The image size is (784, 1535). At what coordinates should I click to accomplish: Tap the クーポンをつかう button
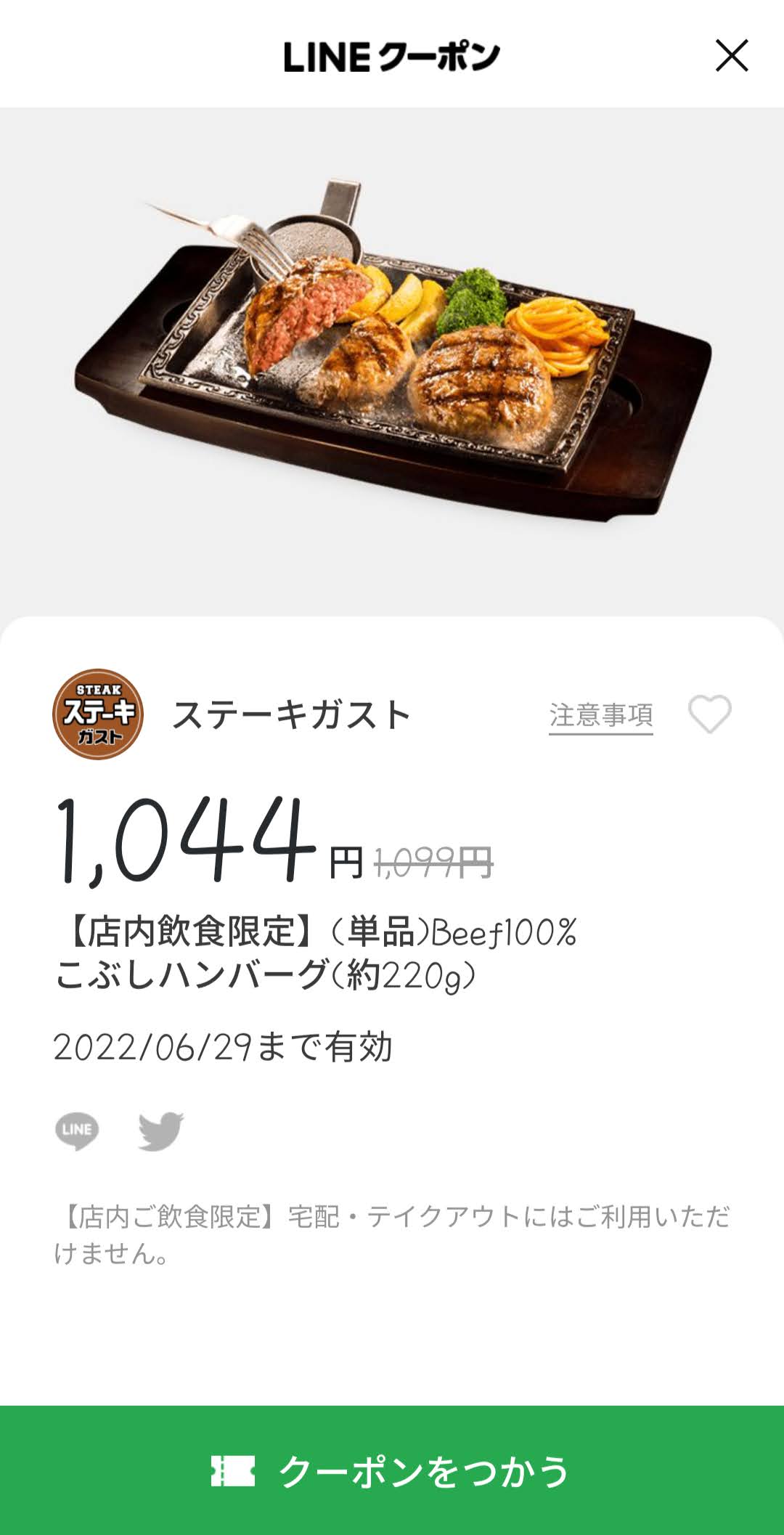pyautogui.click(x=392, y=1470)
